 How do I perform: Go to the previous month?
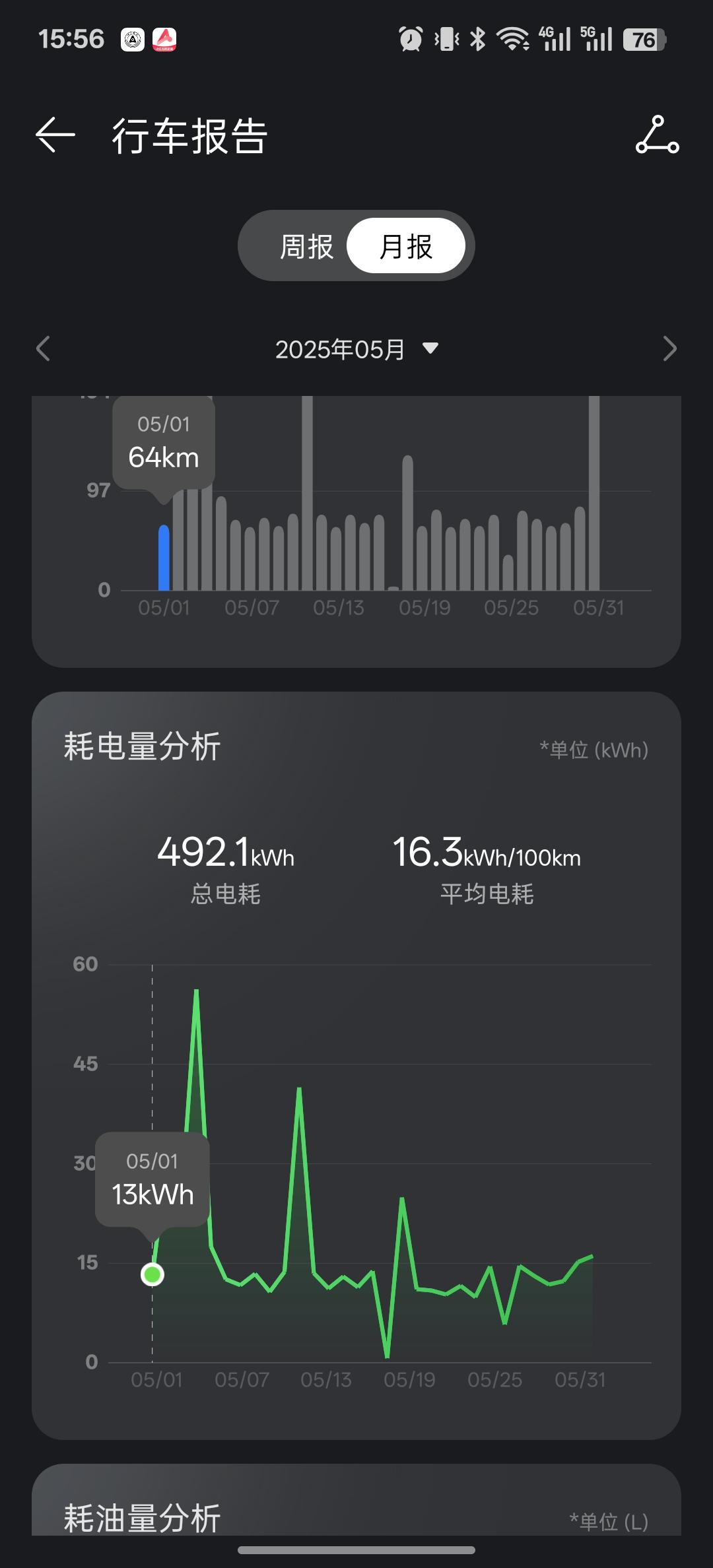pyautogui.click(x=44, y=348)
